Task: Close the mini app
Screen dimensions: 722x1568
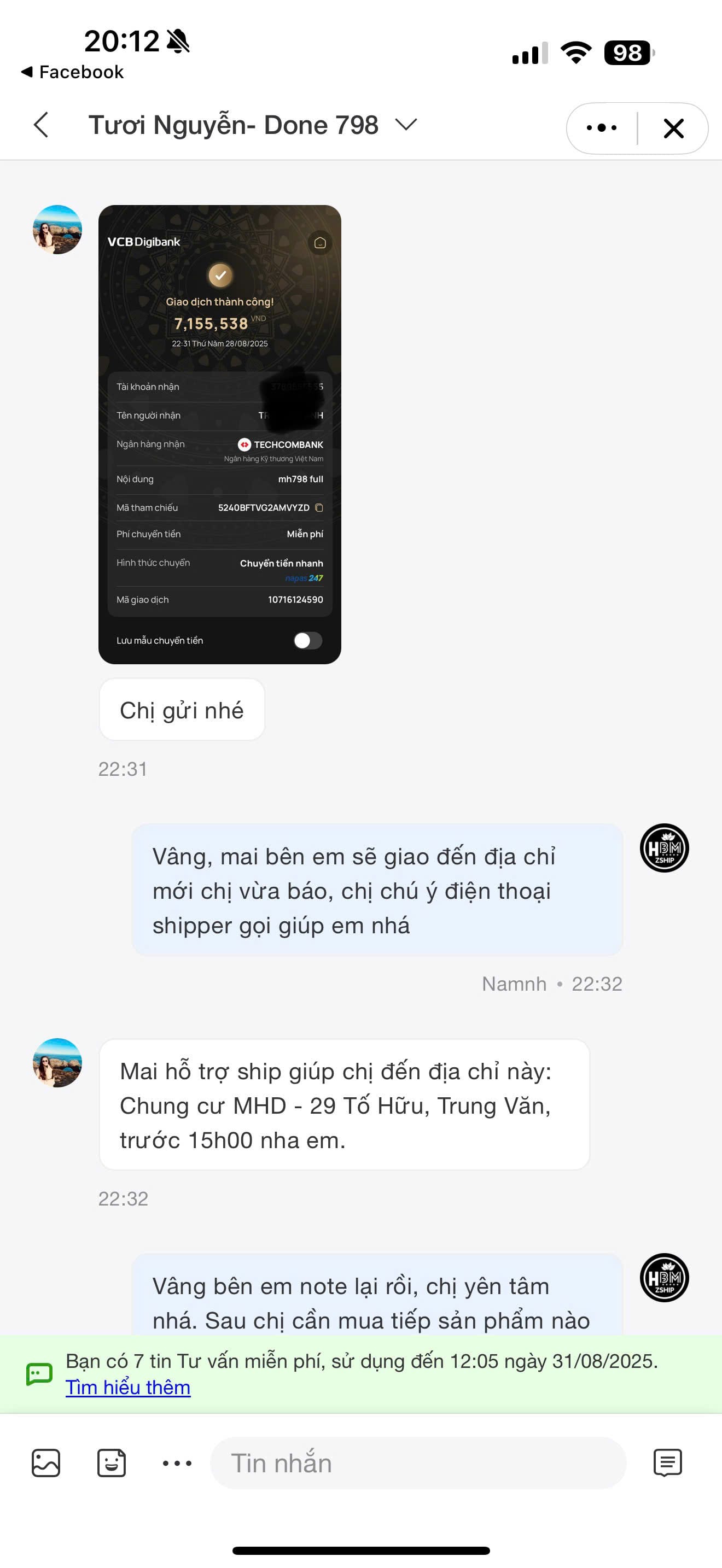Action: 673,128
